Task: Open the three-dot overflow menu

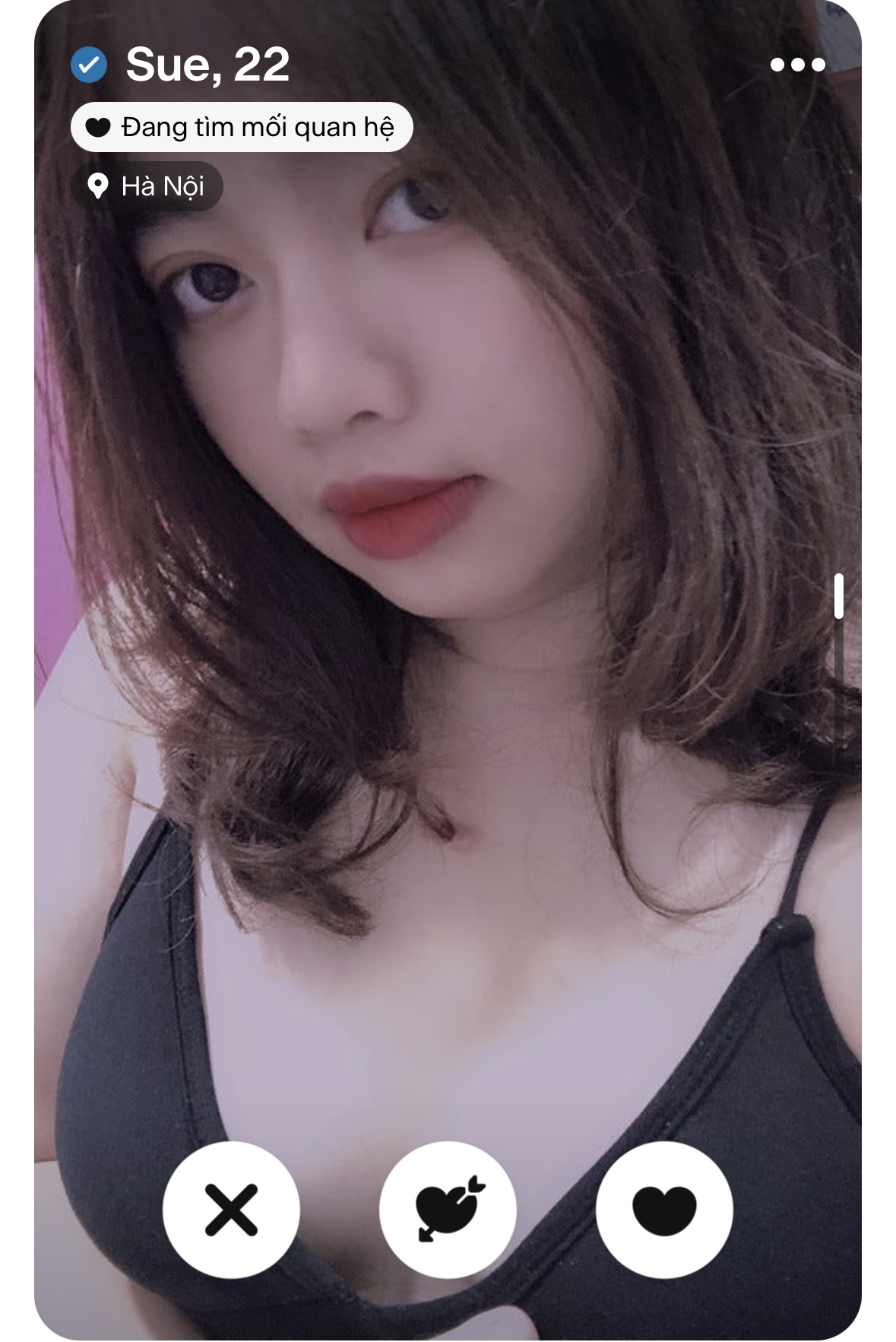Action: 797,65
